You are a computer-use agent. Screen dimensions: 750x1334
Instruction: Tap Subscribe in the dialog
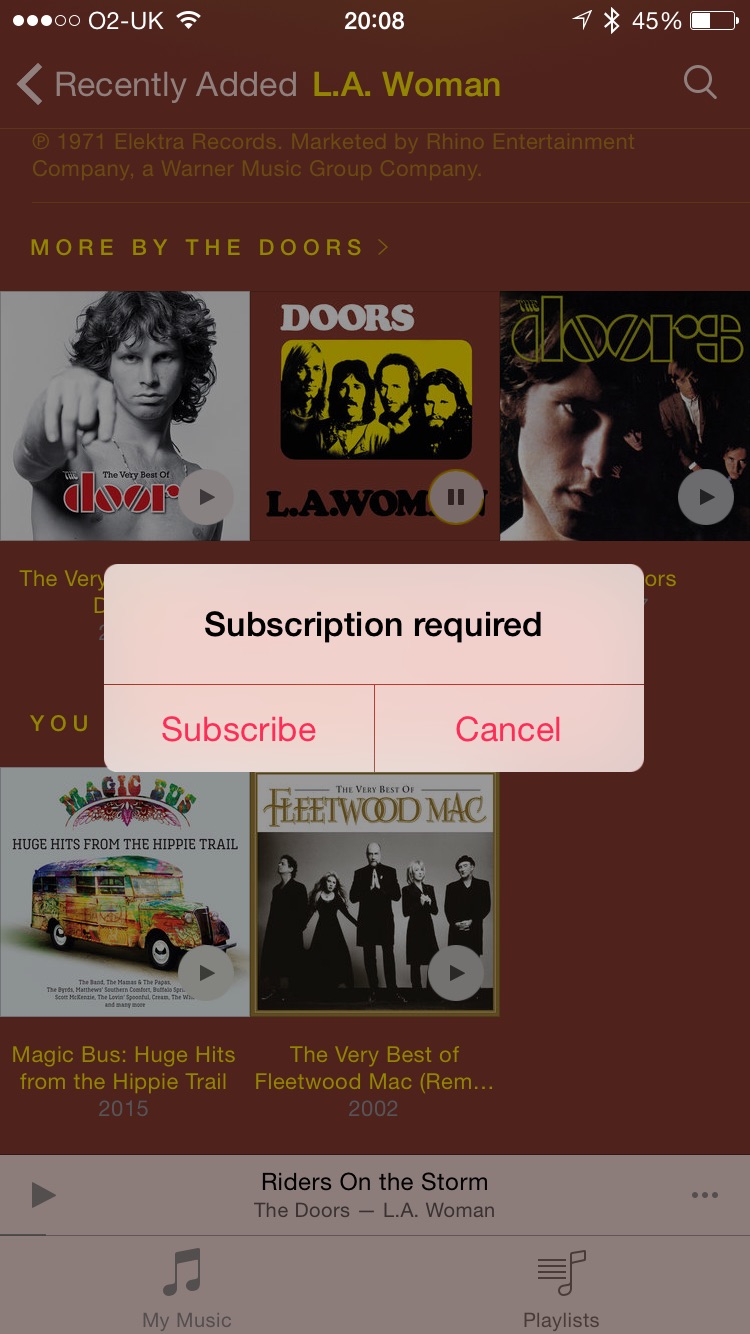tap(239, 729)
